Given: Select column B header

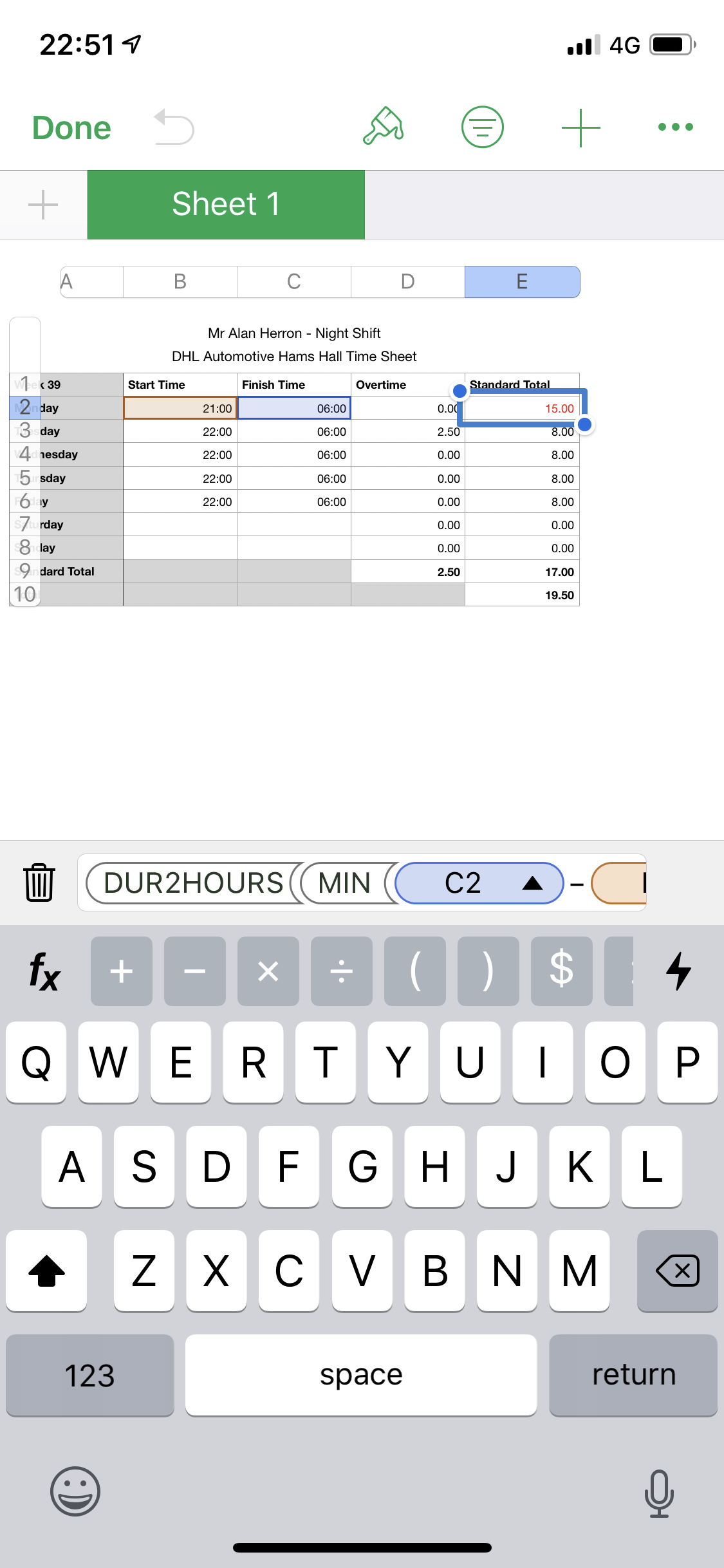Looking at the screenshot, I should click(x=180, y=281).
